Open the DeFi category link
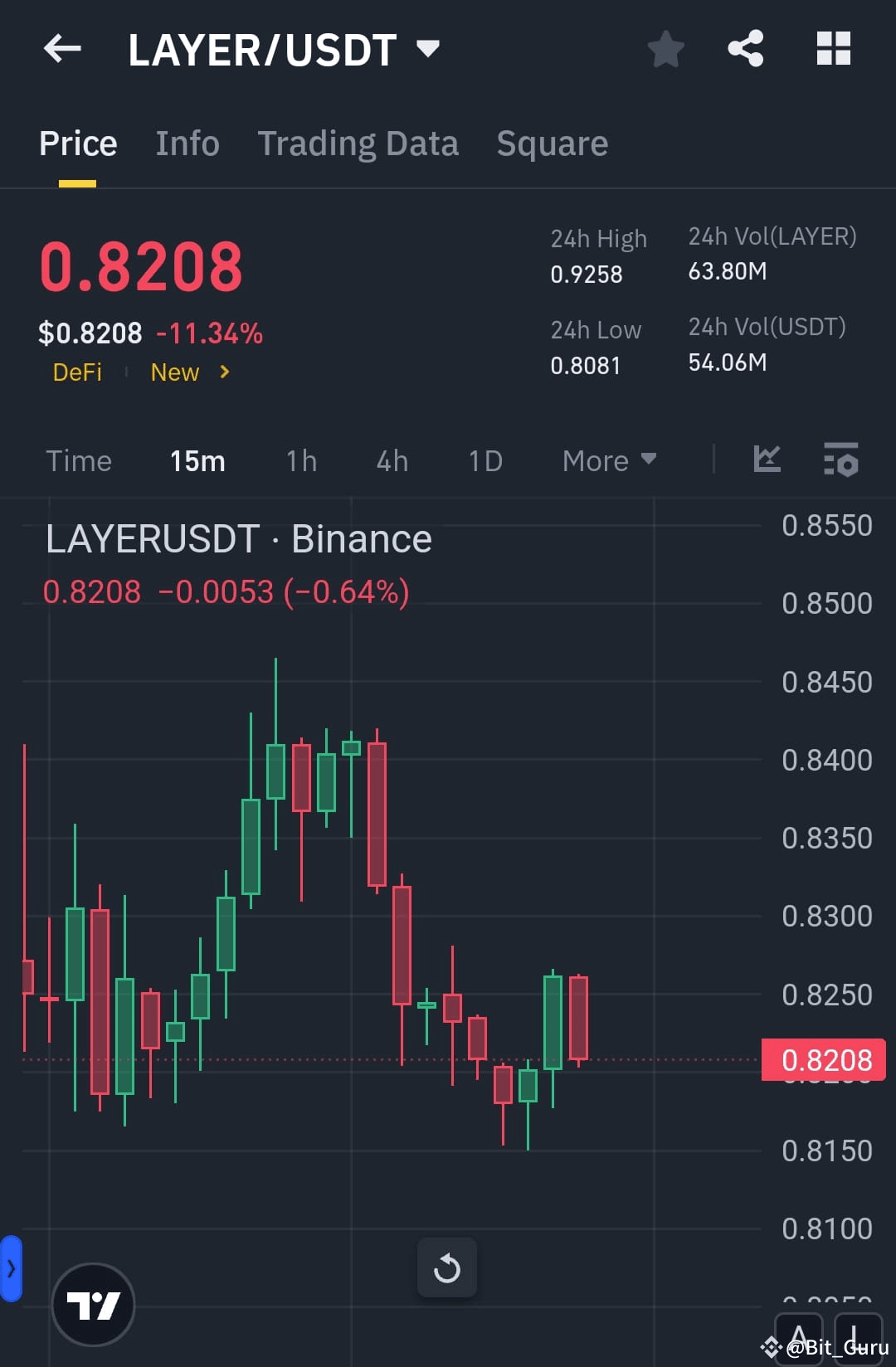This screenshot has width=896, height=1367. tap(77, 372)
